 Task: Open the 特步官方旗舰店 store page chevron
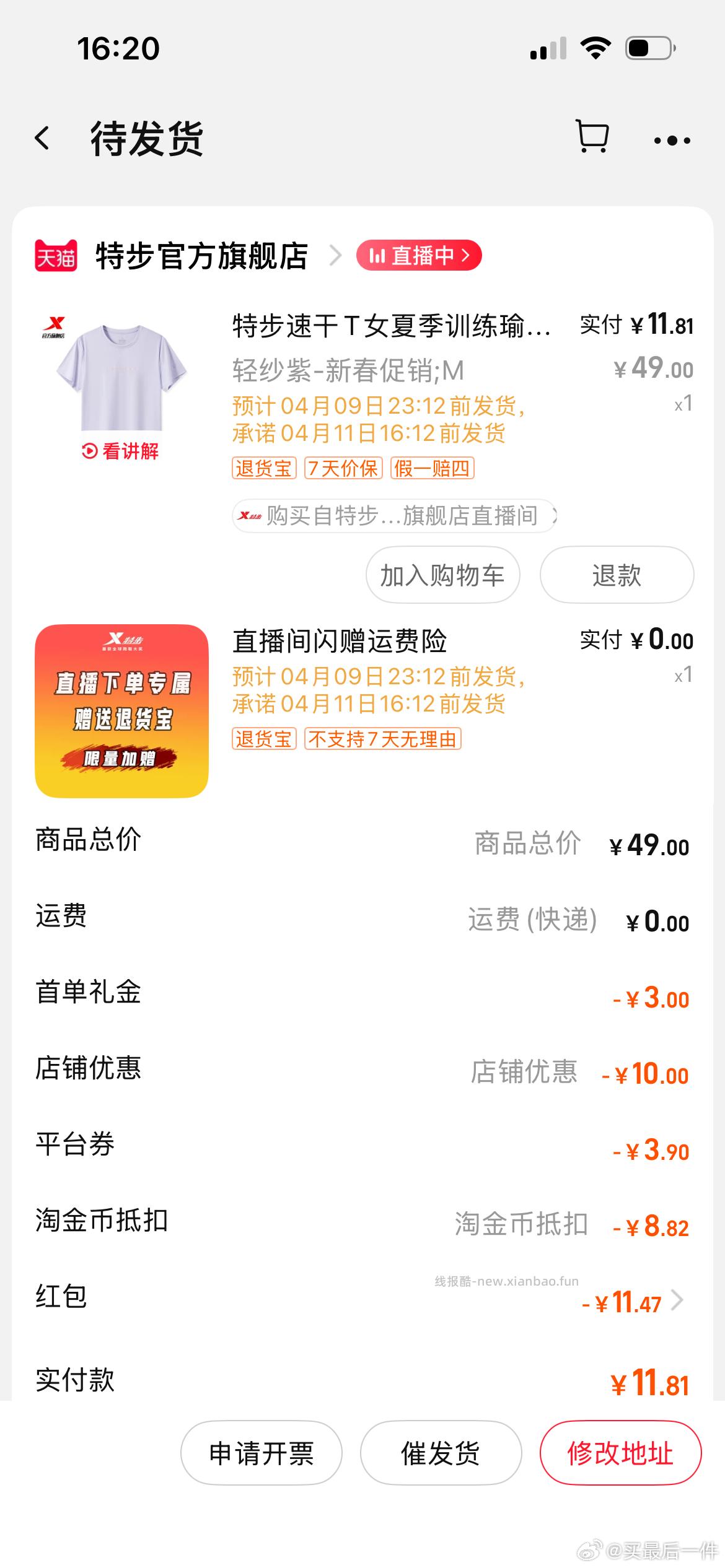point(335,256)
